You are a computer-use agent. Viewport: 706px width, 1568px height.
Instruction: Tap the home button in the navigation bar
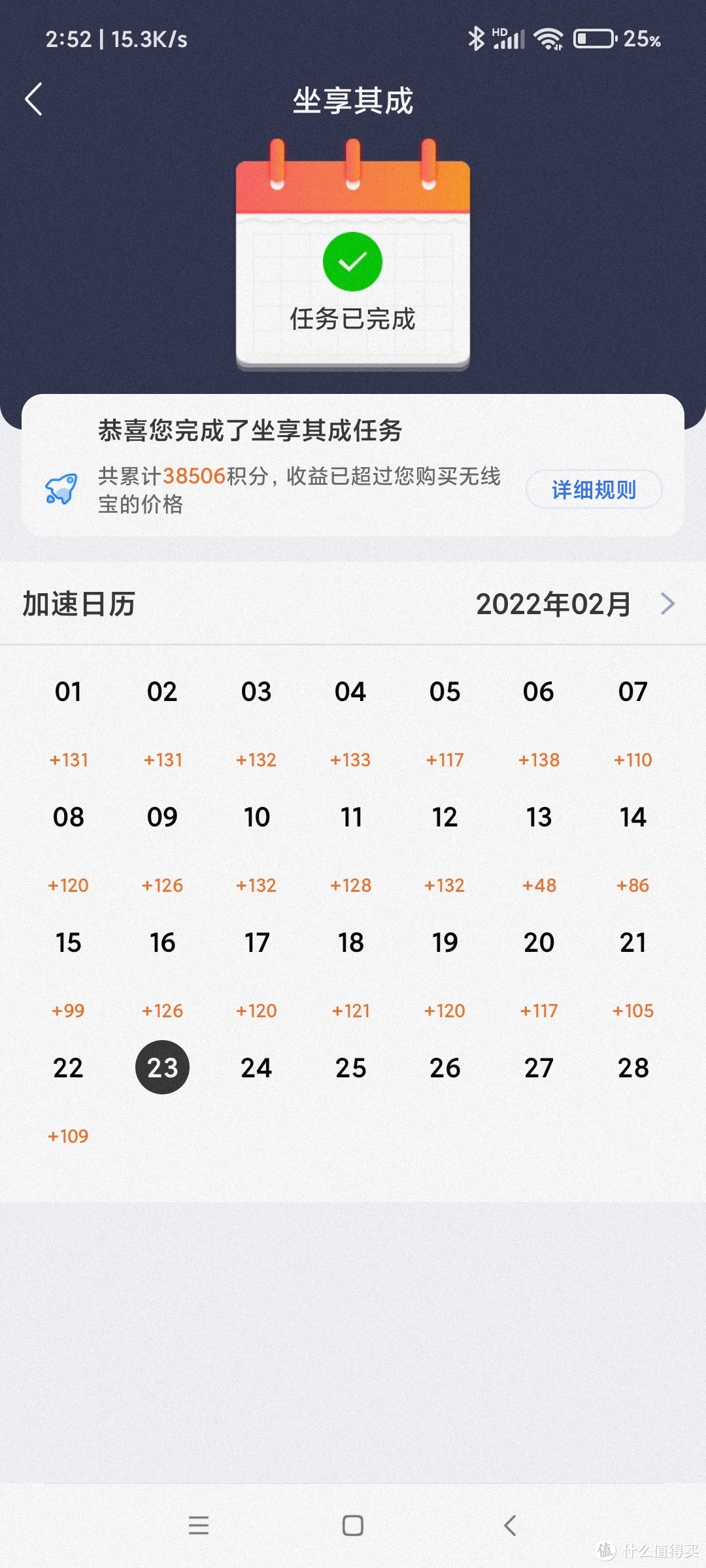(352, 1526)
